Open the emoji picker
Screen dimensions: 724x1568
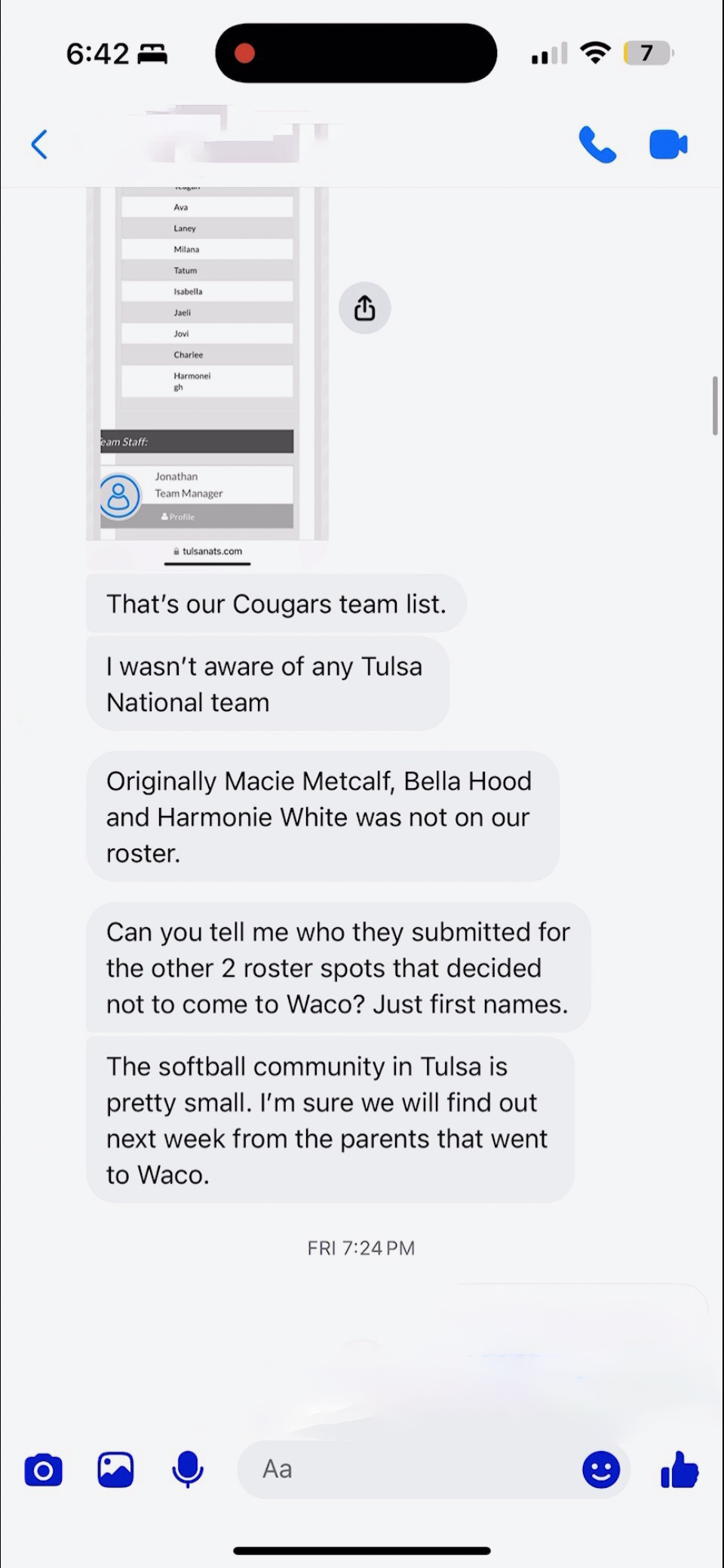click(601, 1470)
